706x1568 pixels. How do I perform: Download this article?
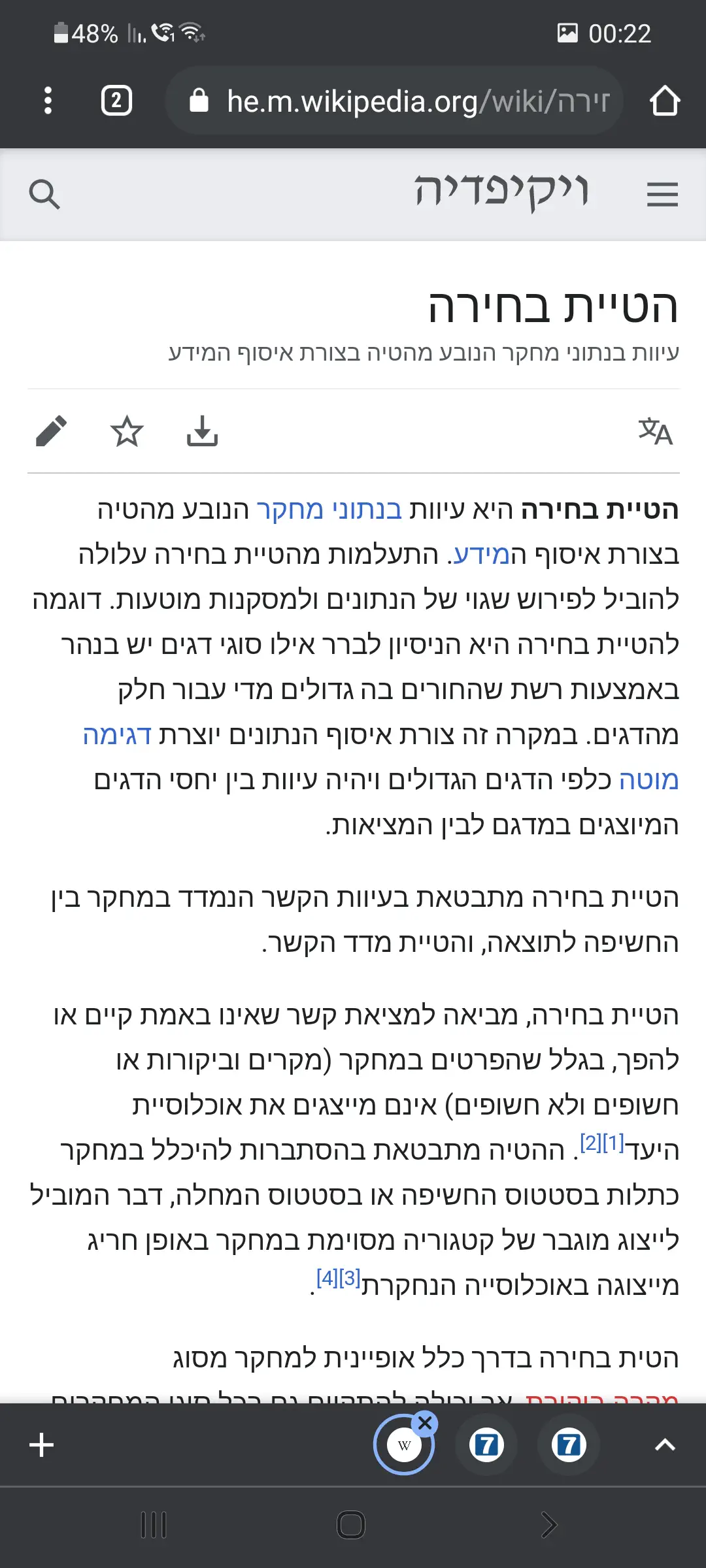[202, 431]
